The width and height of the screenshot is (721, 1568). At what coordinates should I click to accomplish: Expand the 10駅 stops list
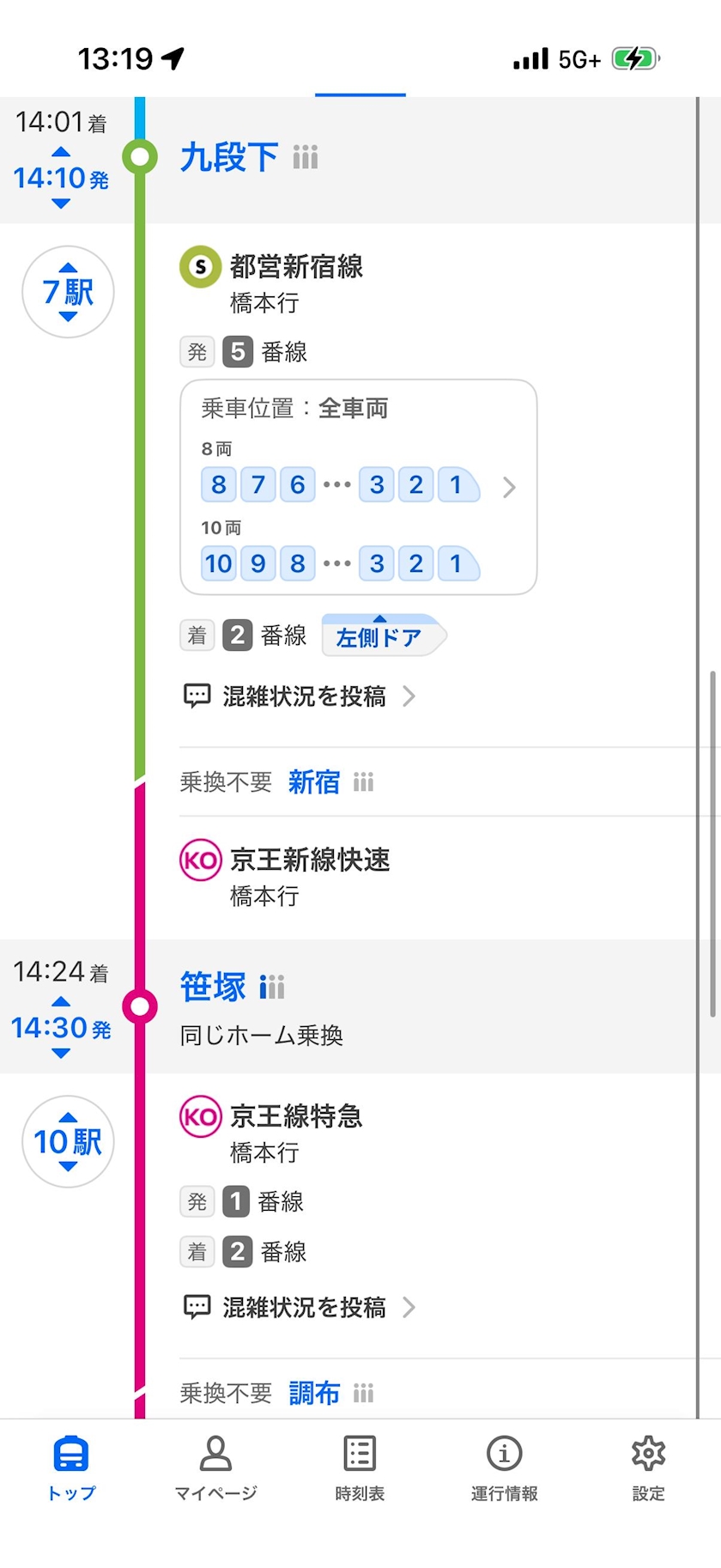[x=68, y=1142]
